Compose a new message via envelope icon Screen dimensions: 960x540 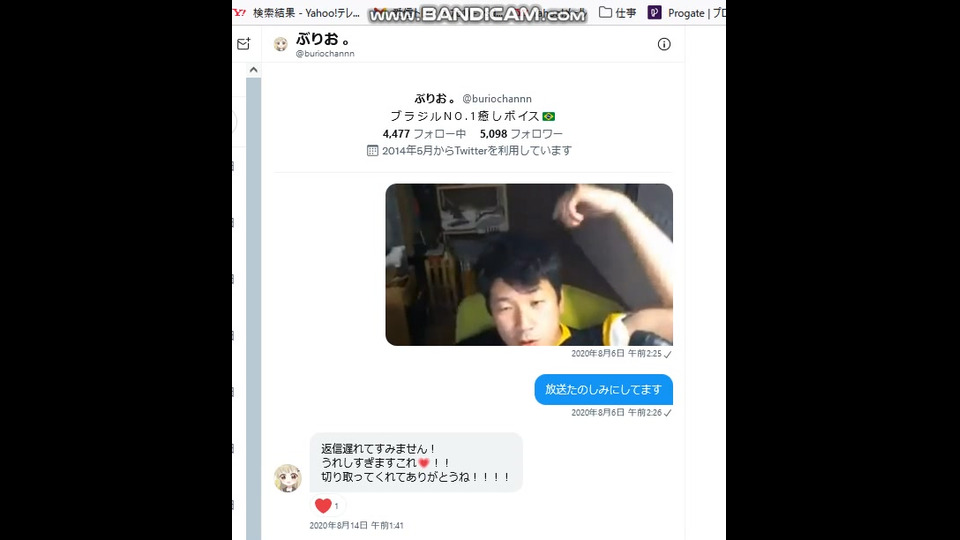point(243,44)
